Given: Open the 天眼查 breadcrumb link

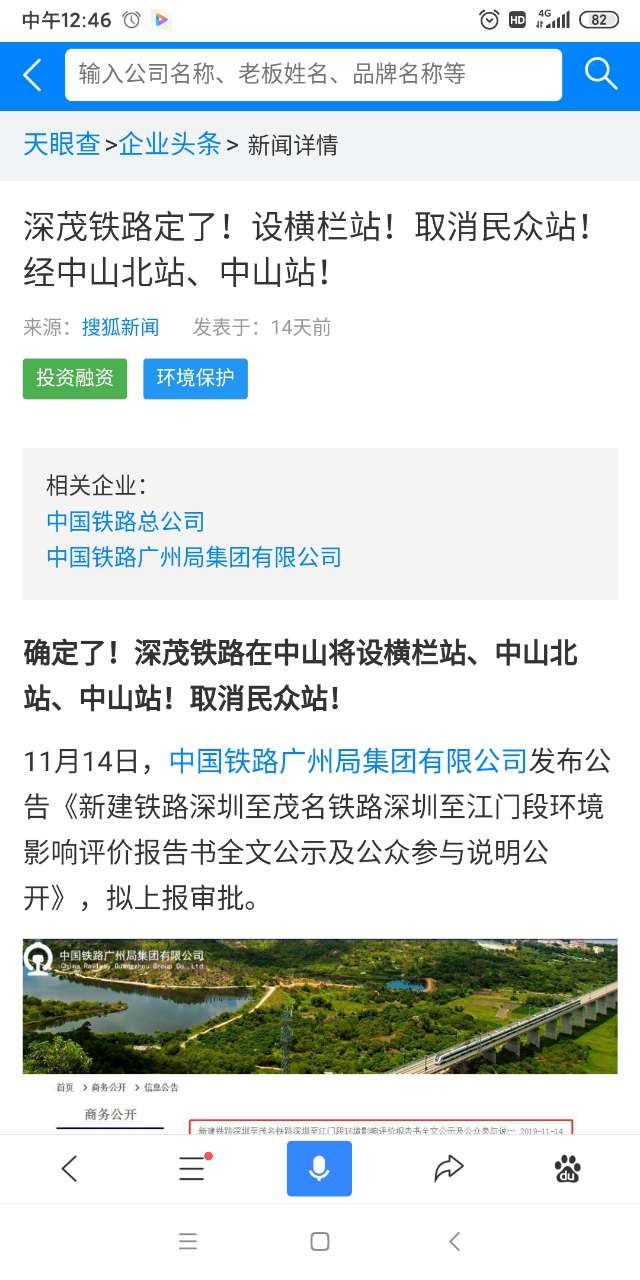Looking at the screenshot, I should (62, 144).
